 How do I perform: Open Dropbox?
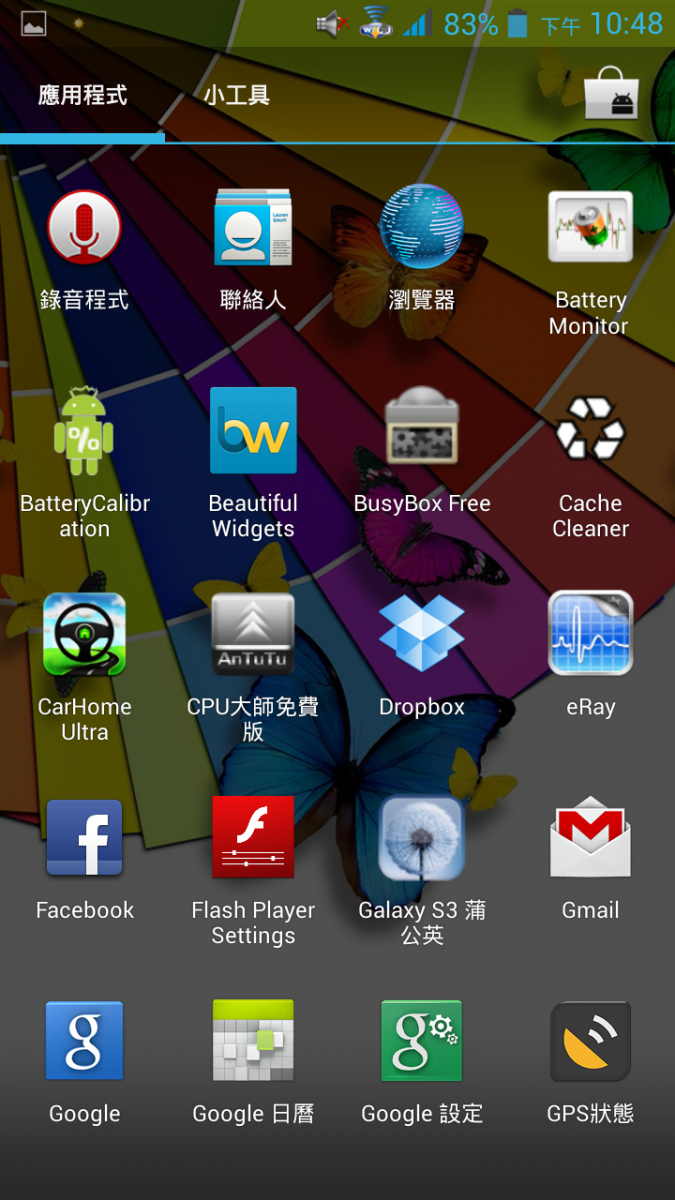421,634
